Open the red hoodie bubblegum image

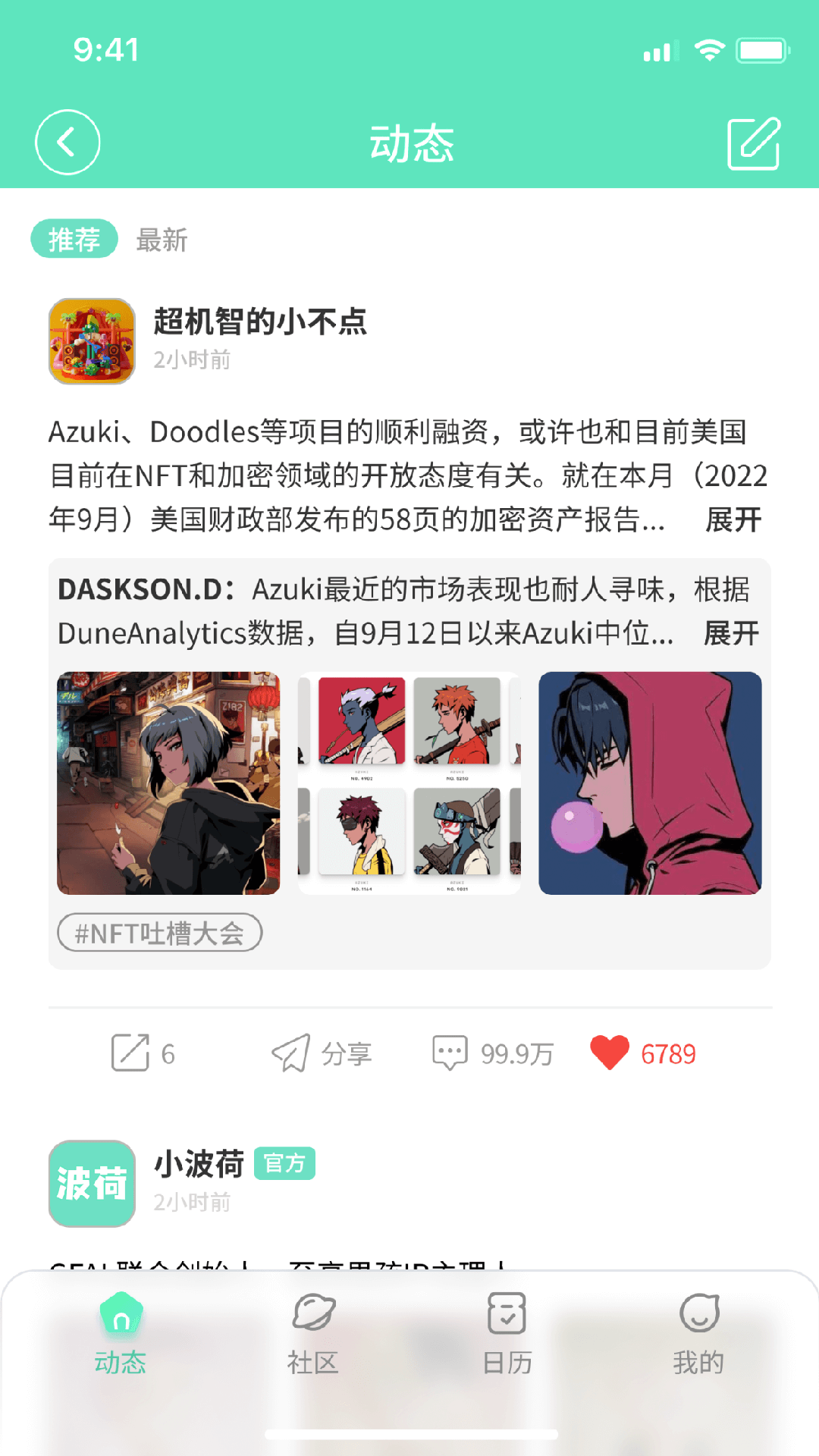(650, 783)
